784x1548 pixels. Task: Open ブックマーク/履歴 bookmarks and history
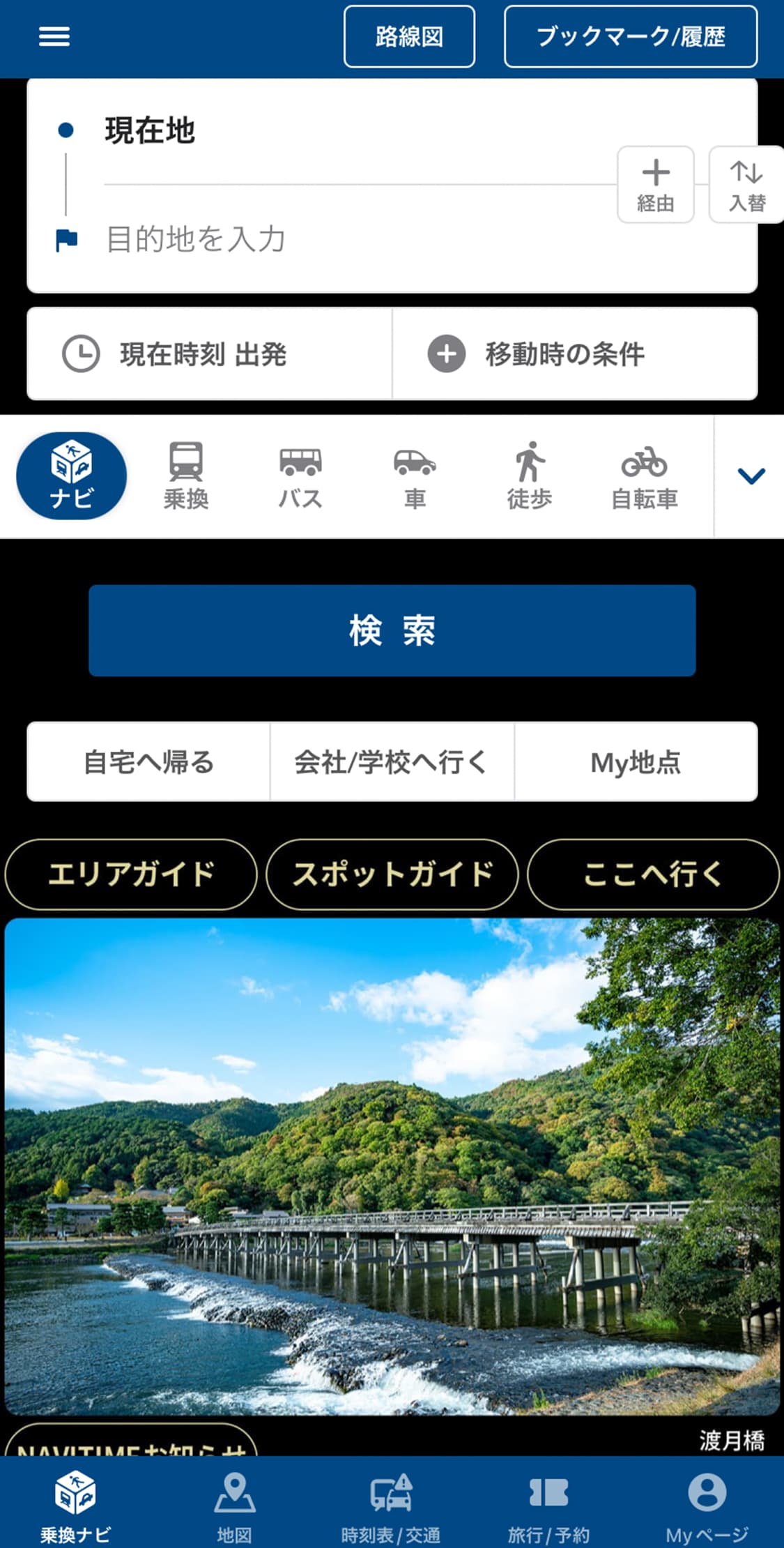tap(630, 36)
